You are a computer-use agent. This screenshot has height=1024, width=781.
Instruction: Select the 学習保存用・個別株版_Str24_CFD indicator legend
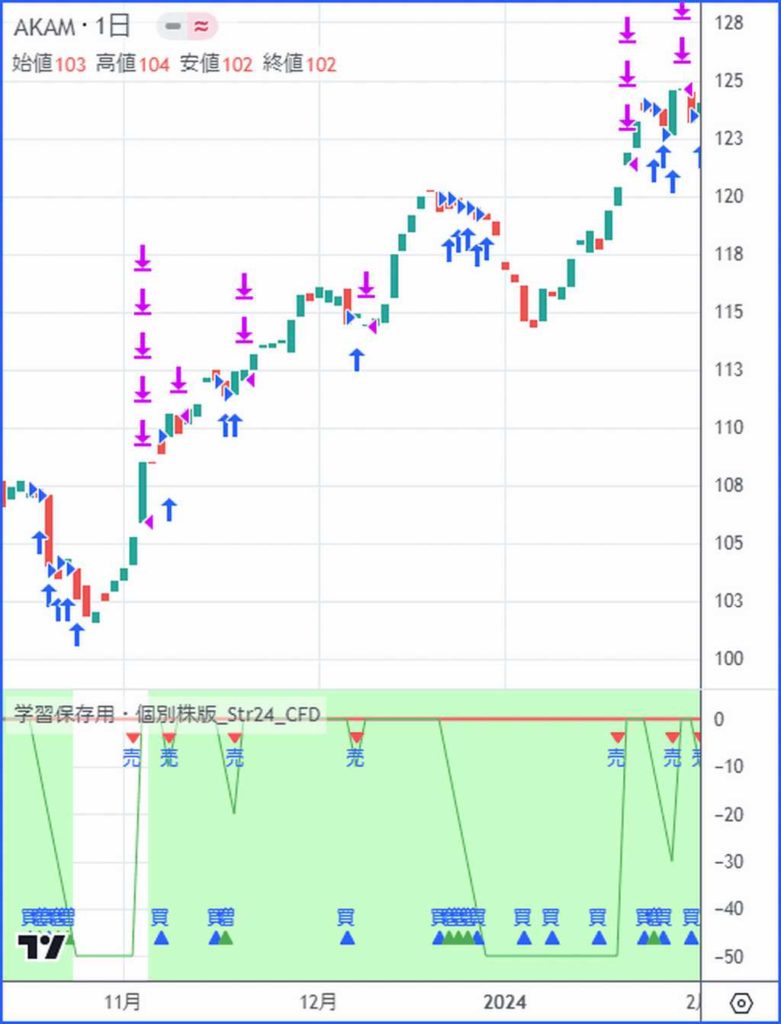pyautogui.click(x=167, y=714)
